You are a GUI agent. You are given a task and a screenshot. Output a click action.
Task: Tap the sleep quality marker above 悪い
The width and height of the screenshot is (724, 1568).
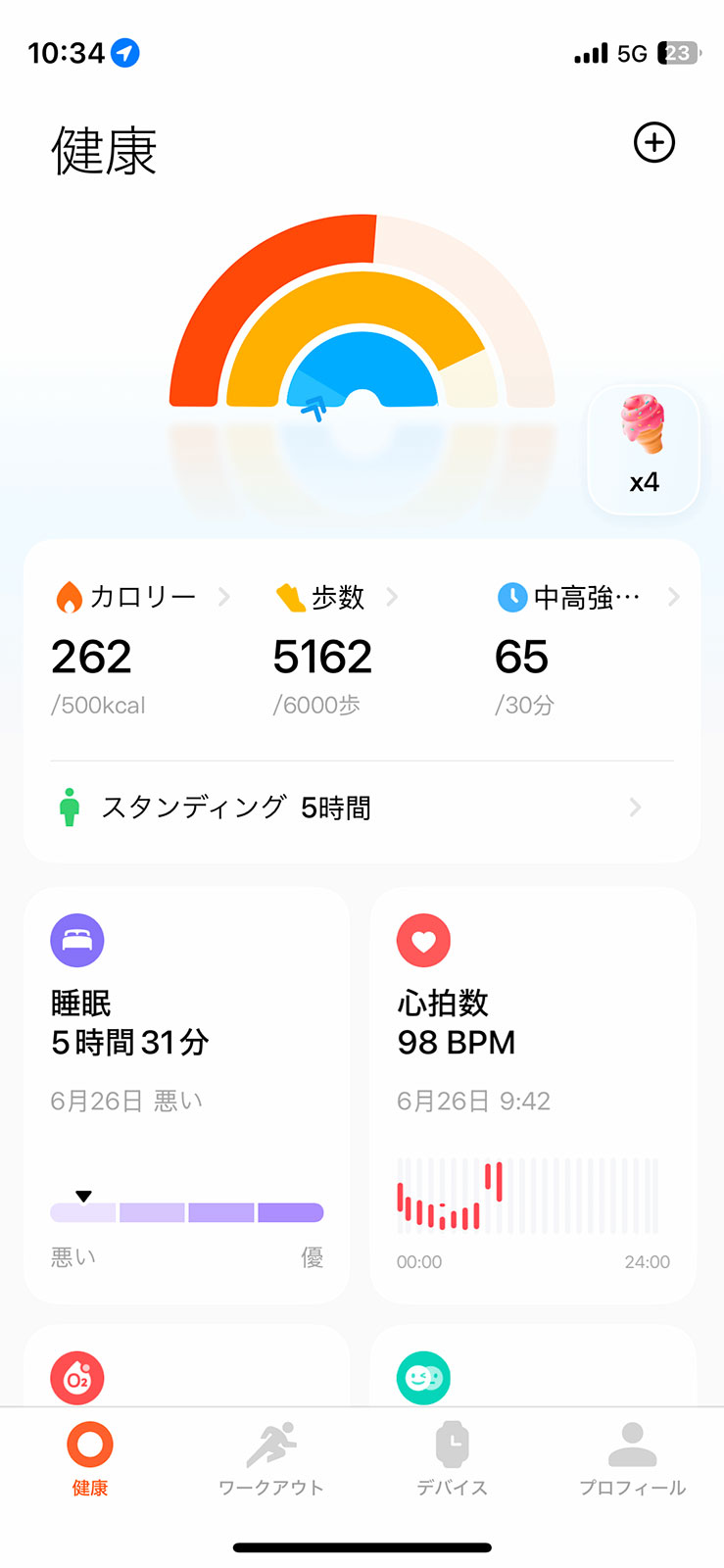click(x=84, y=1196)
